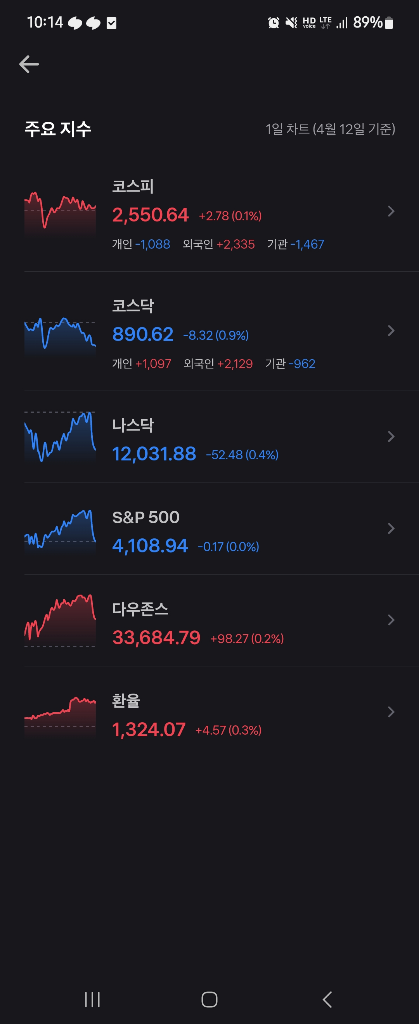
Task: Tap the system home button
Action: click(x=210, y=999)
